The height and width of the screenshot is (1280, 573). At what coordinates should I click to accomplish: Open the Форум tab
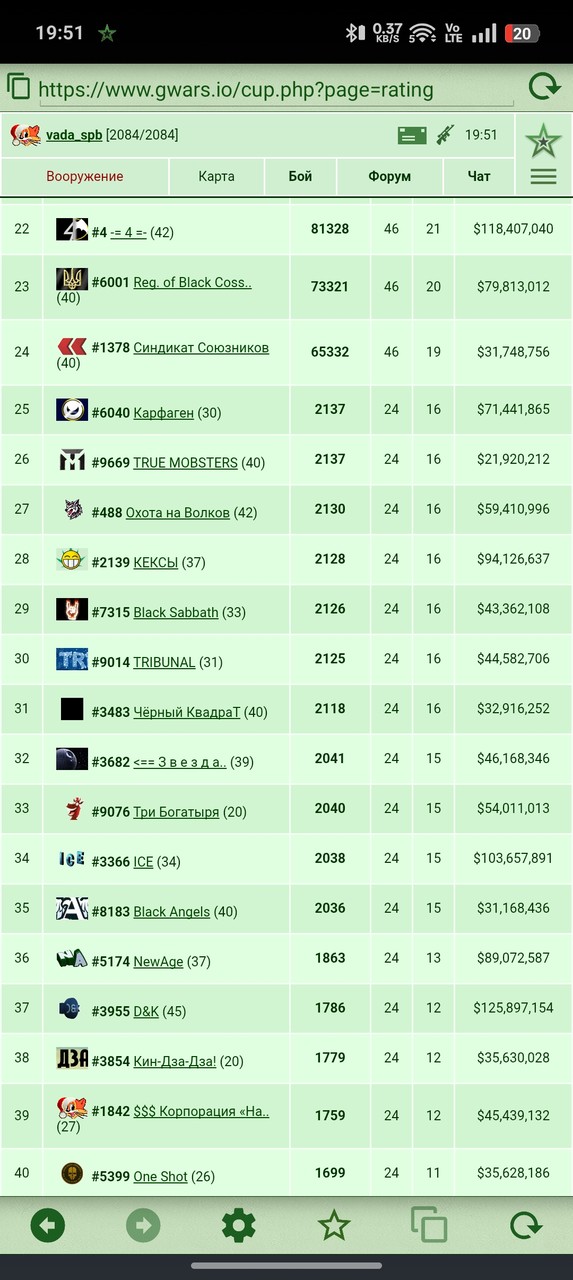390,176
